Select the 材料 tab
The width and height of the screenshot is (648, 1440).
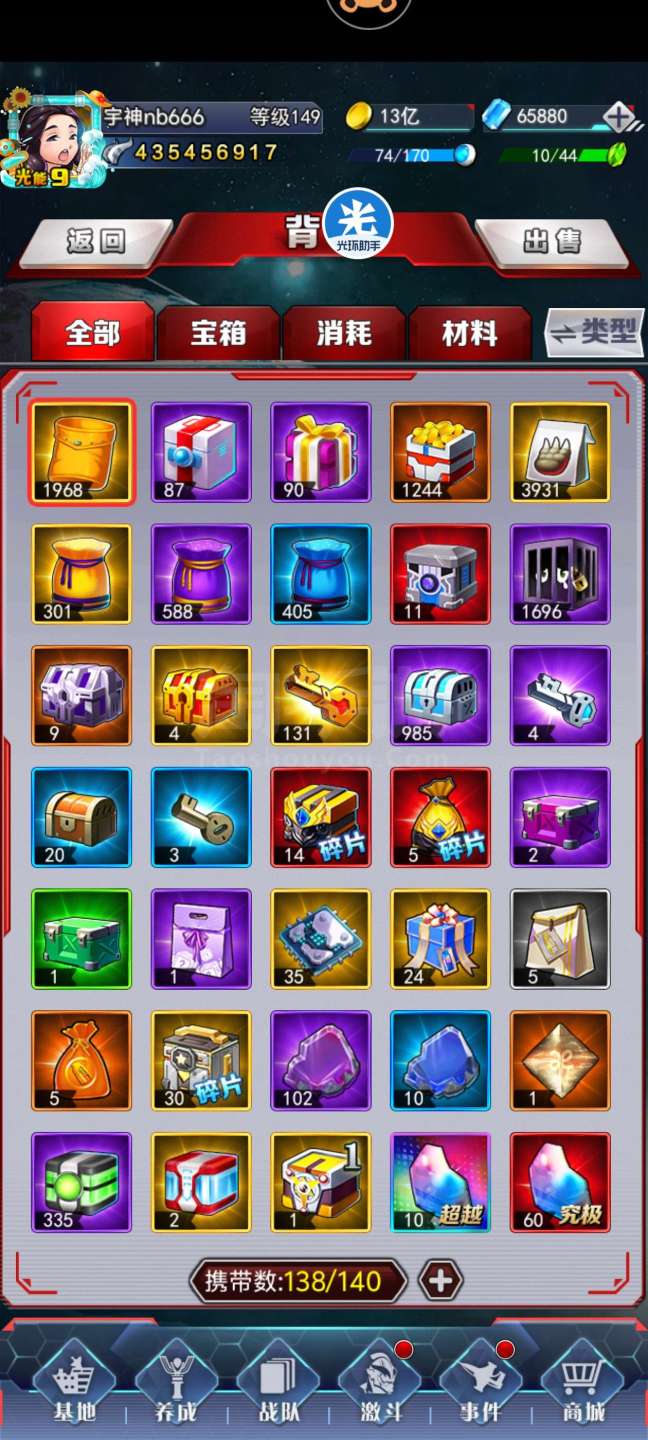pyautogui.click(x=469, y=333)
